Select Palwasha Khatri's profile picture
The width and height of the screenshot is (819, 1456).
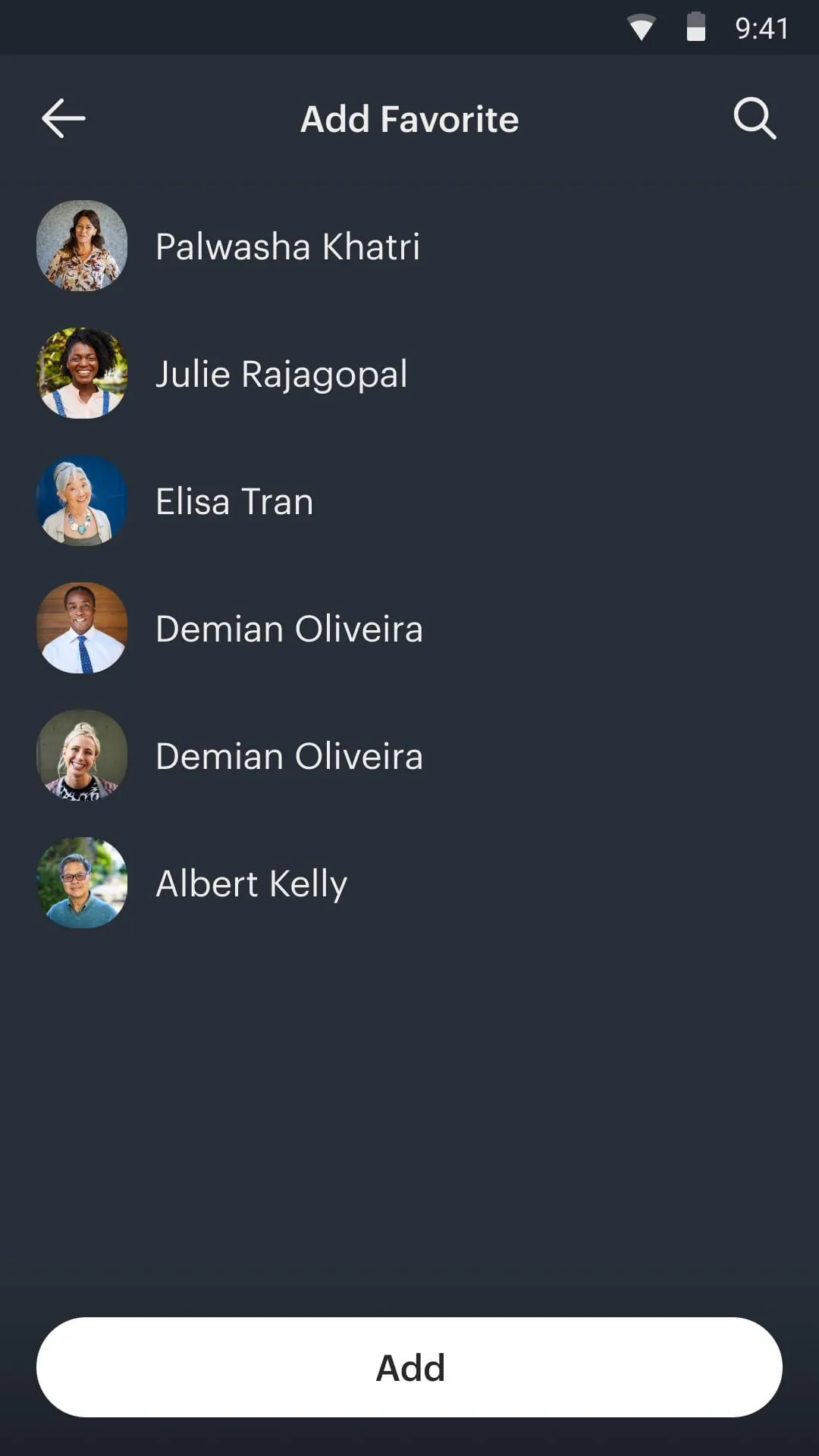[82, 246]
